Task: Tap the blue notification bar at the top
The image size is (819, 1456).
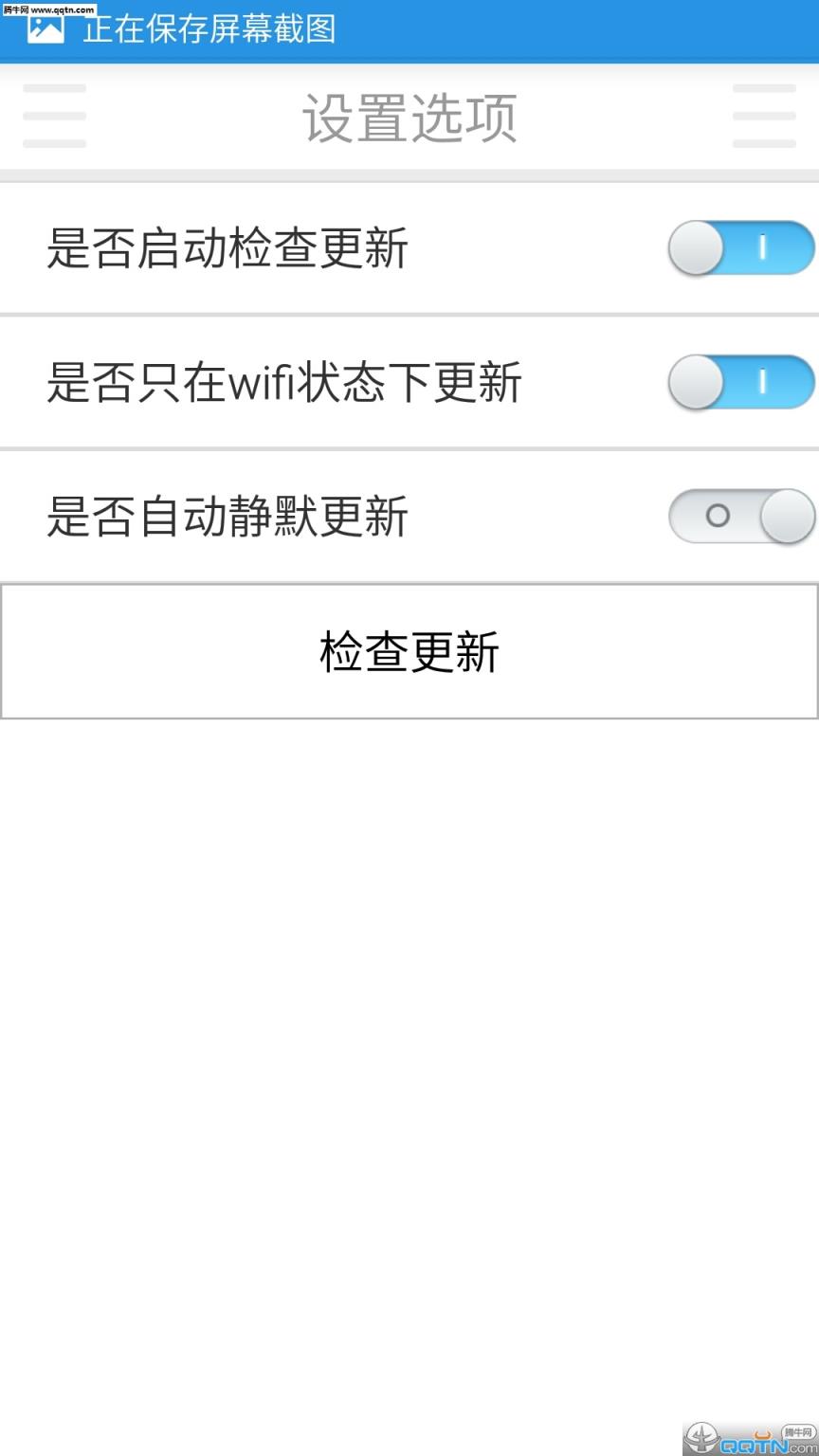Action: pos(409,29)
